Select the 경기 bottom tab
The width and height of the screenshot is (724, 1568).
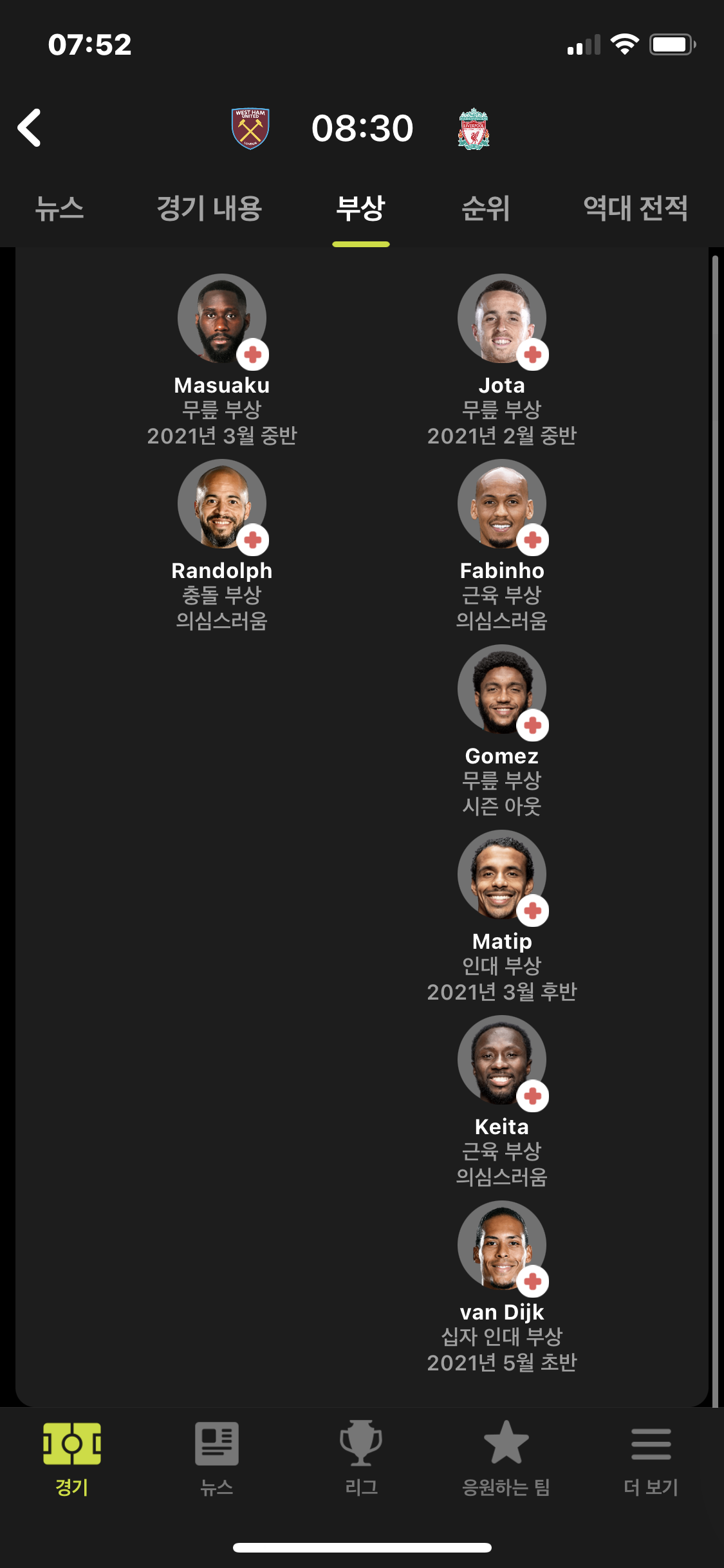coord(72,1459)
